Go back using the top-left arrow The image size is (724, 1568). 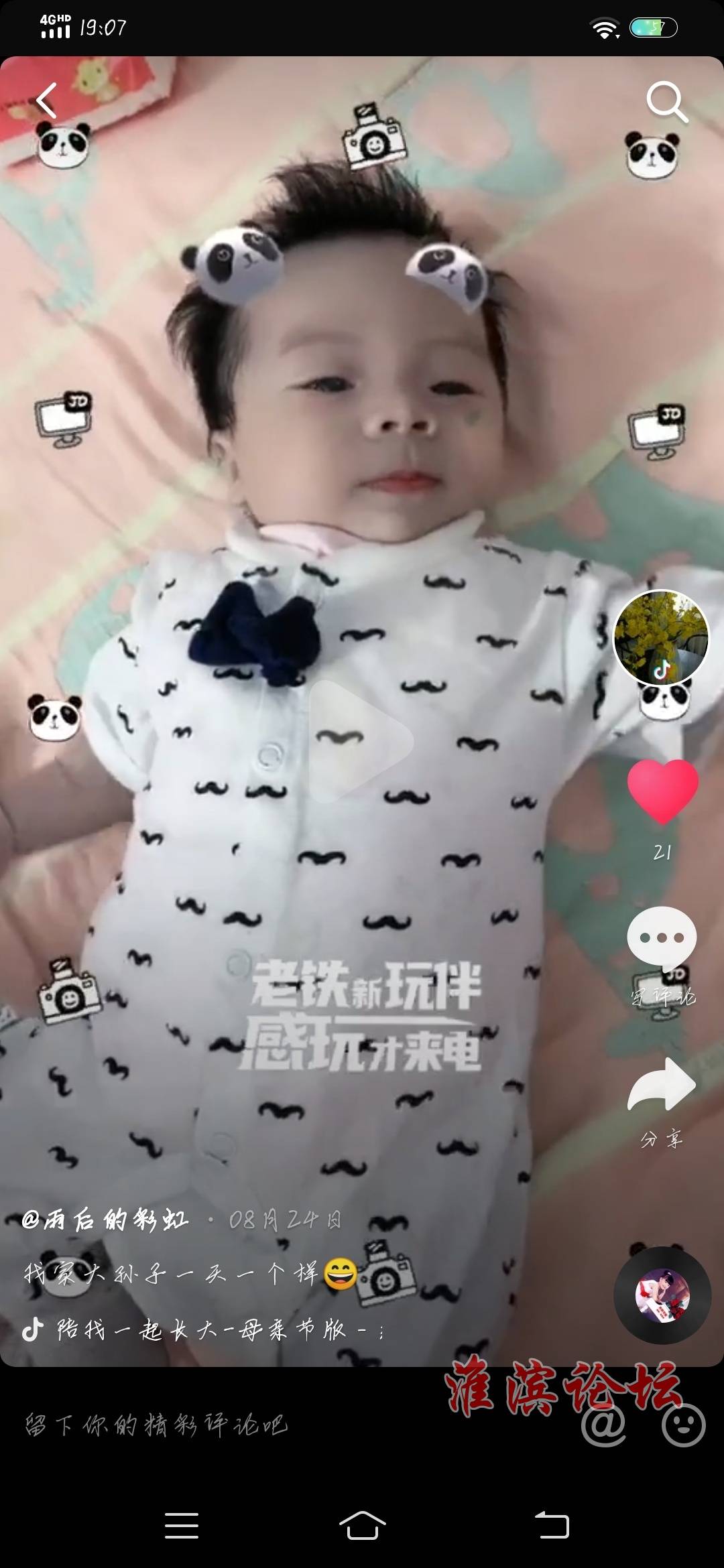46,101
